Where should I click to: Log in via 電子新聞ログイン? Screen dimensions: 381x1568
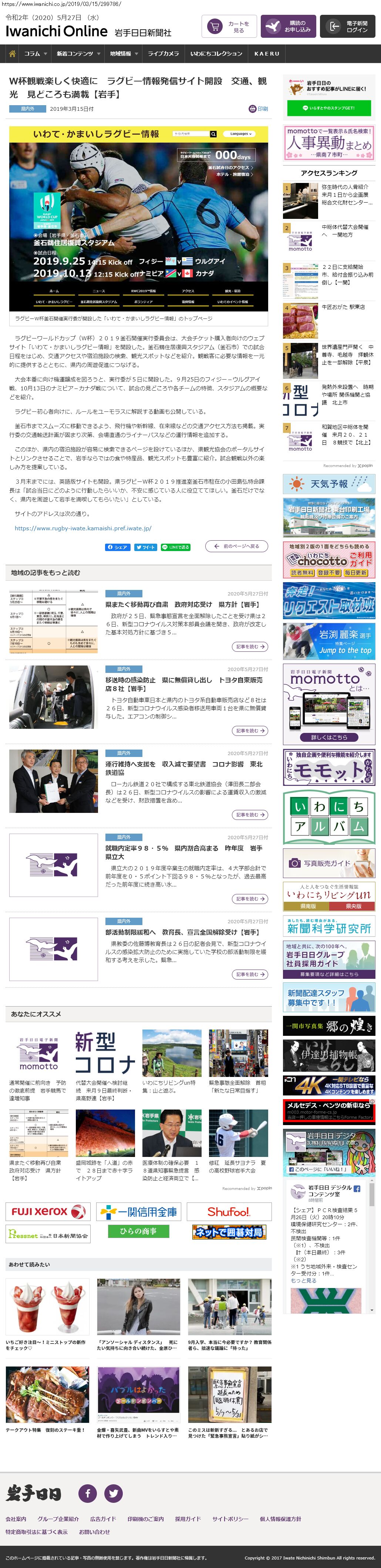[x=347, y=27]
